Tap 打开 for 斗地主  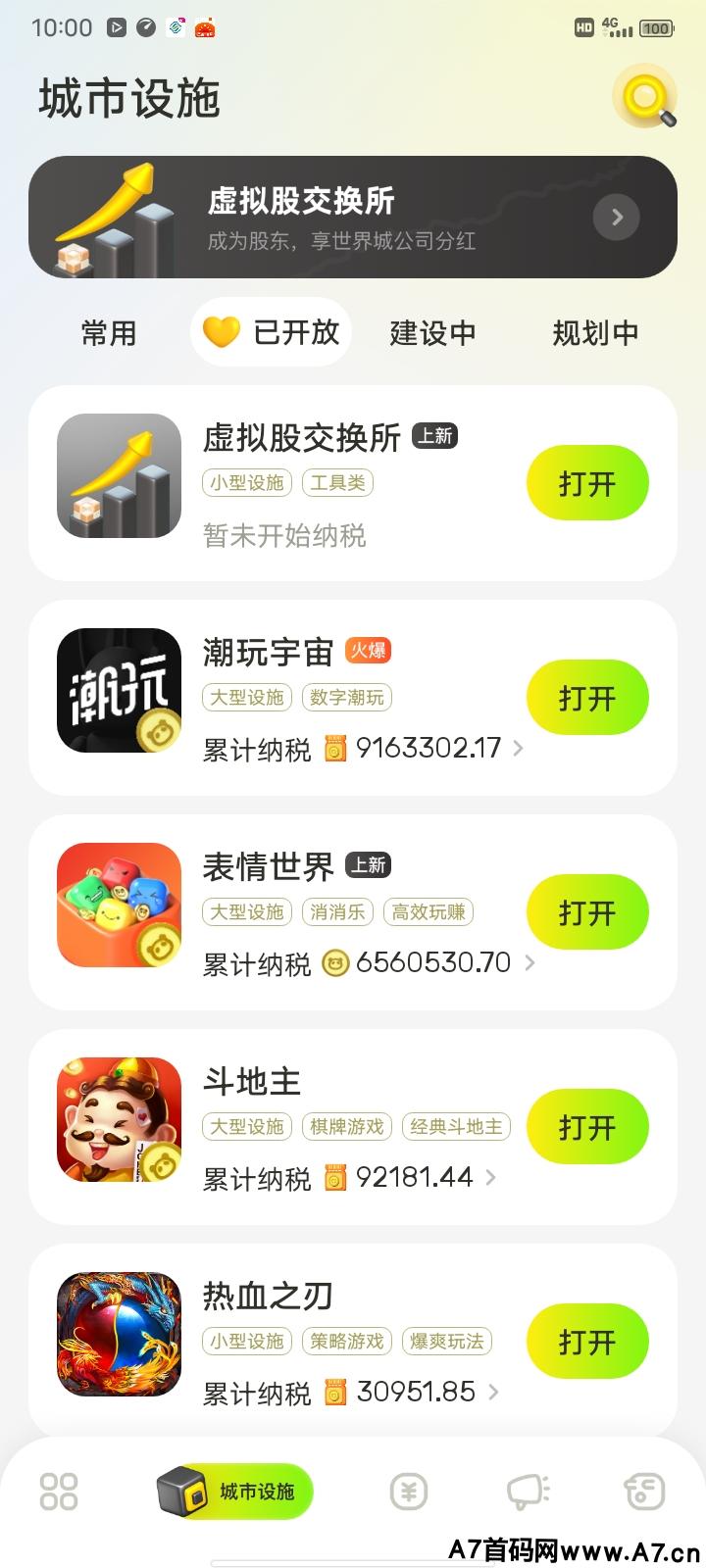point(587,1127)
